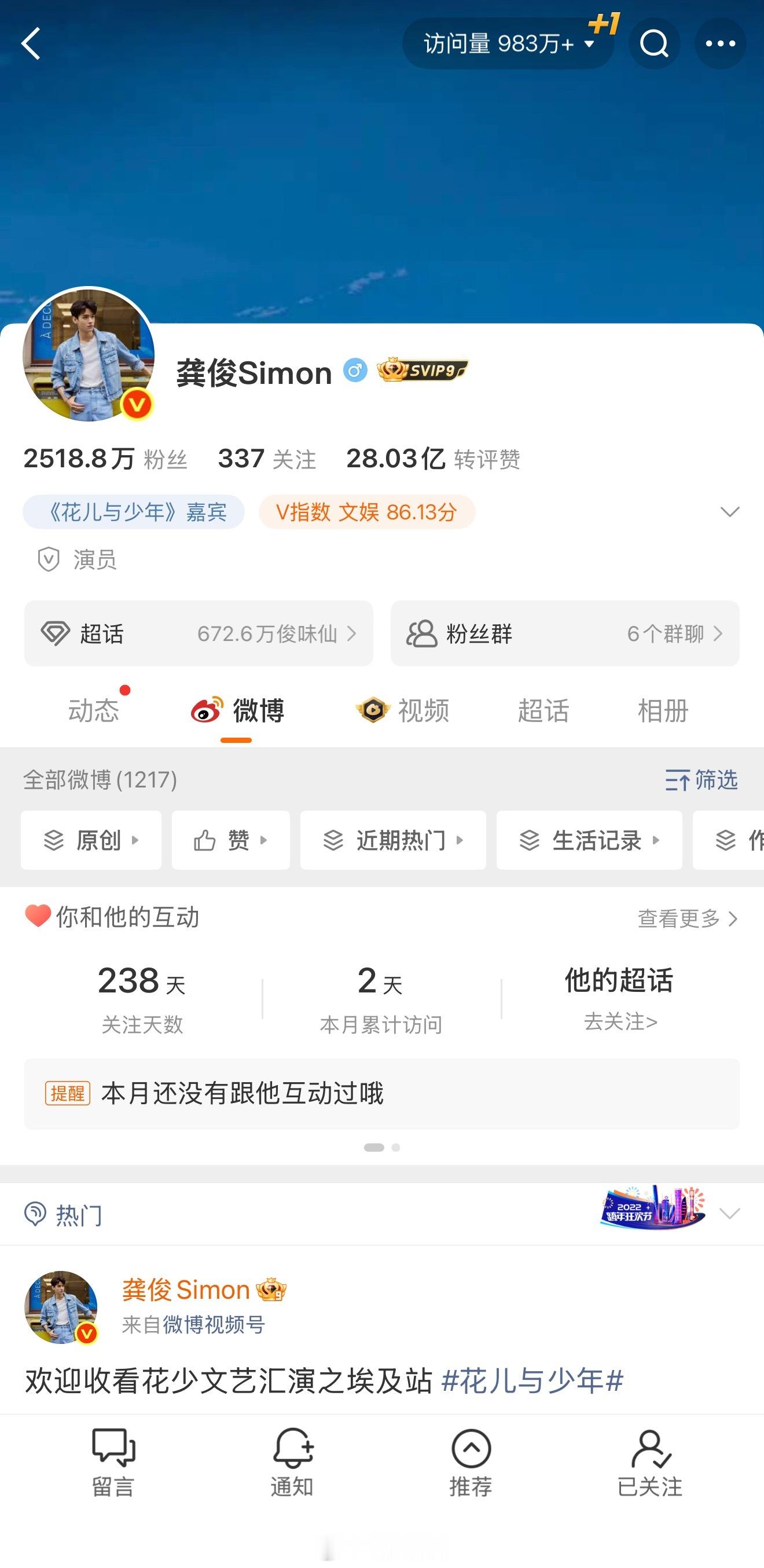Switch to the 相册 tab

(x=662, y=710)
